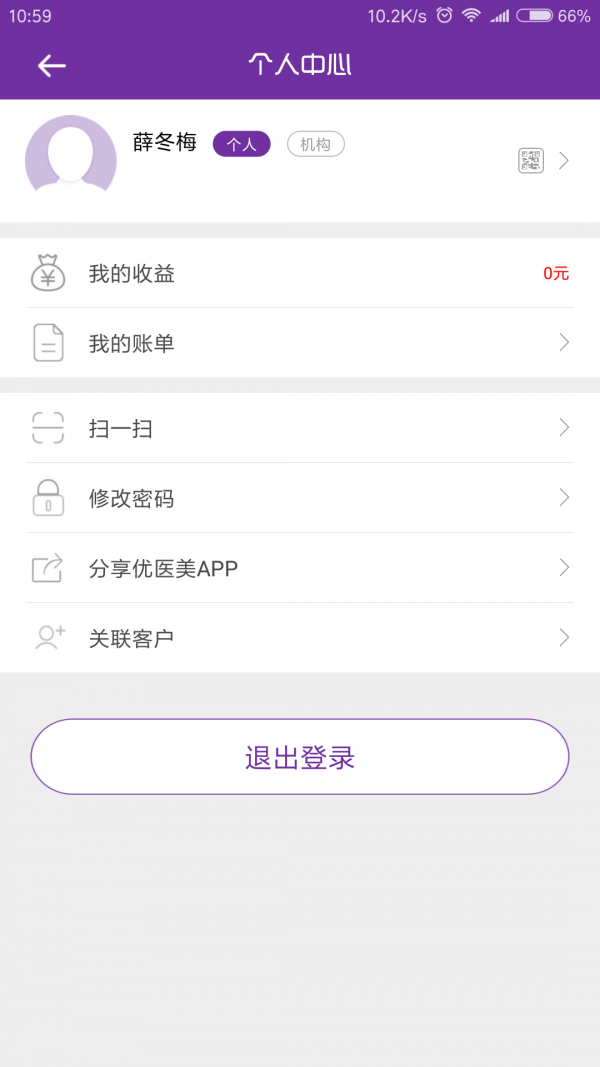Go back from 个人中心

(51, 66)
